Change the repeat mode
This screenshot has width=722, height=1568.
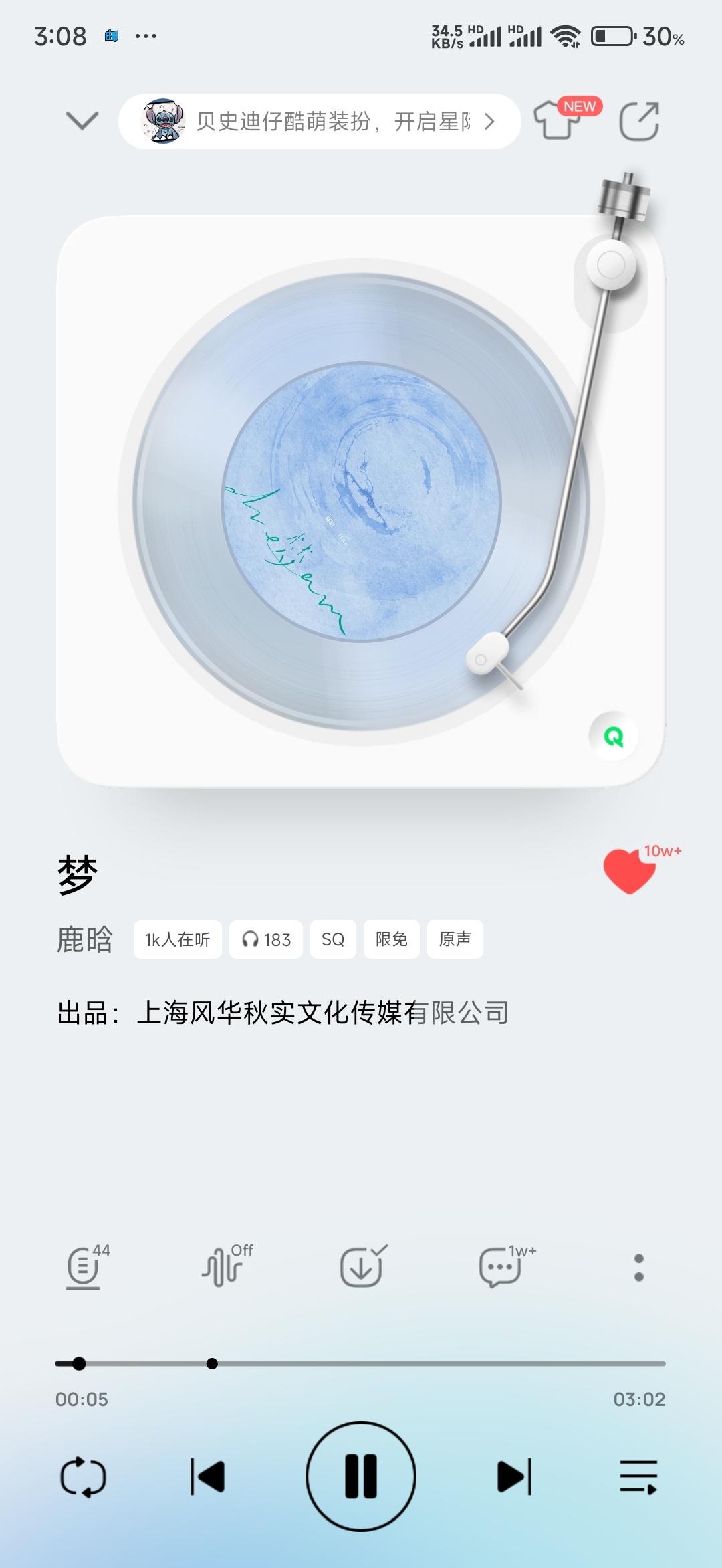click(83, 1477)
